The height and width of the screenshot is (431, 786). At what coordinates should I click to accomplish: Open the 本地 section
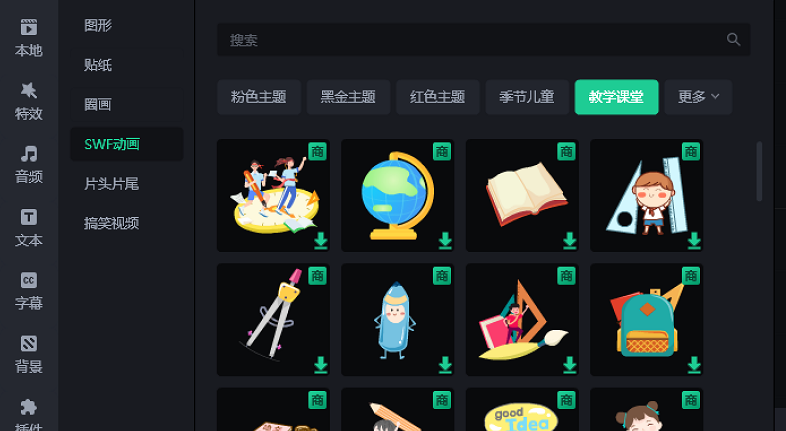point(29,37)
